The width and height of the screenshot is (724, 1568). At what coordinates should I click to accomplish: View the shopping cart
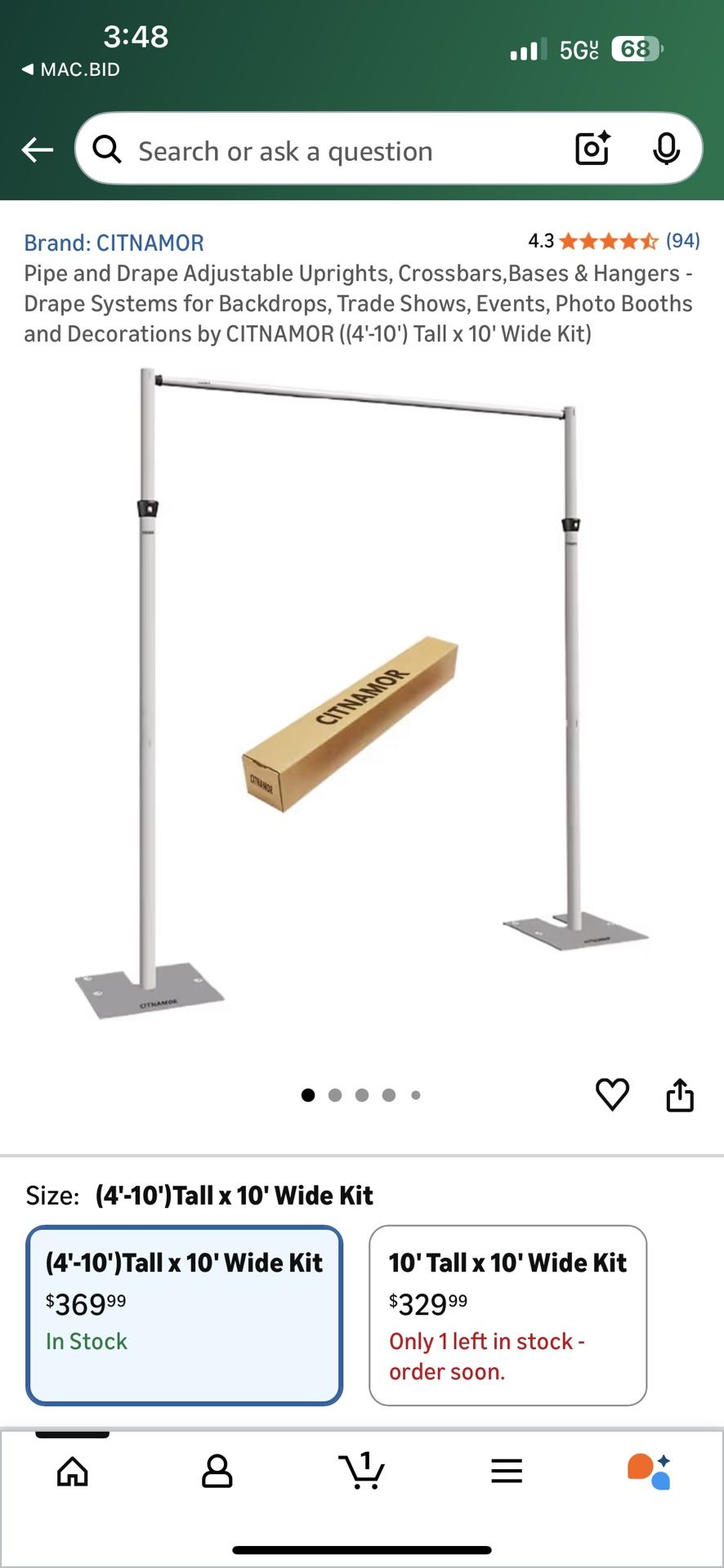click(x=362, y=1472)
